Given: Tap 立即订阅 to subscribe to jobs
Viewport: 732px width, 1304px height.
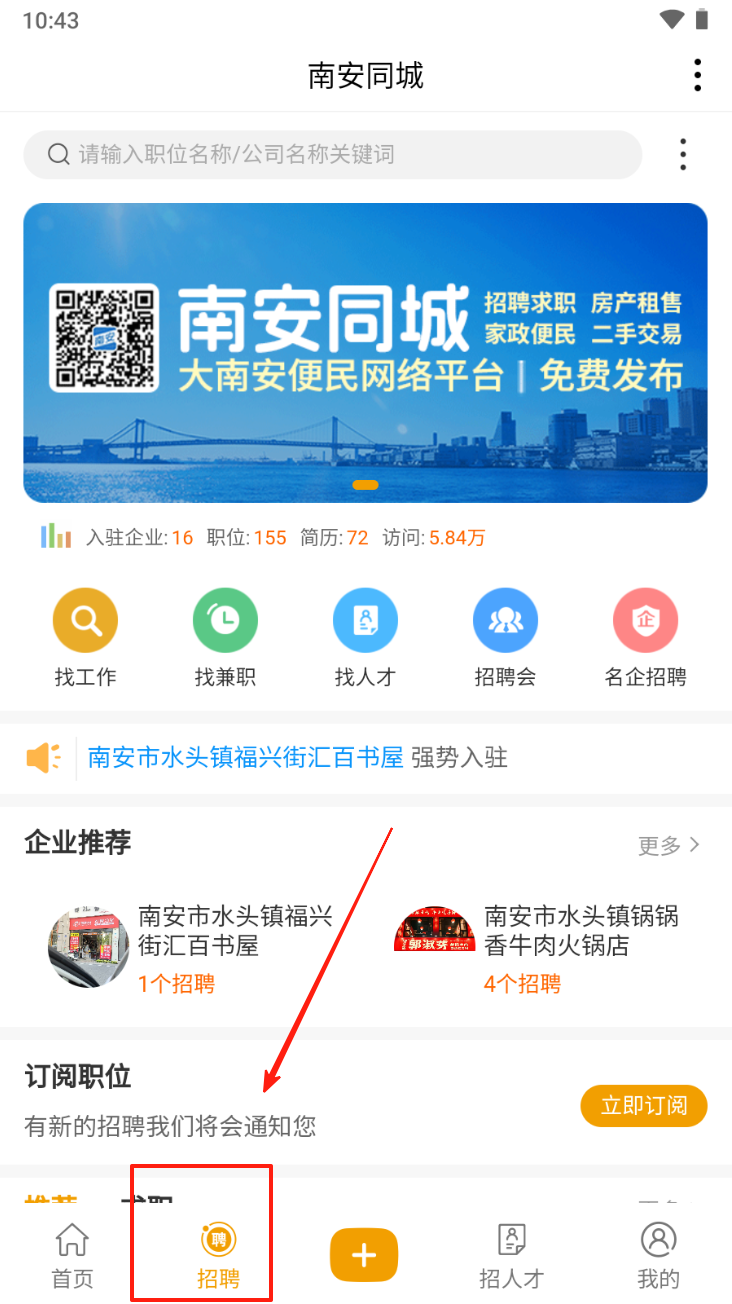Looking at the screenshot, I should tap(643, 1106).
